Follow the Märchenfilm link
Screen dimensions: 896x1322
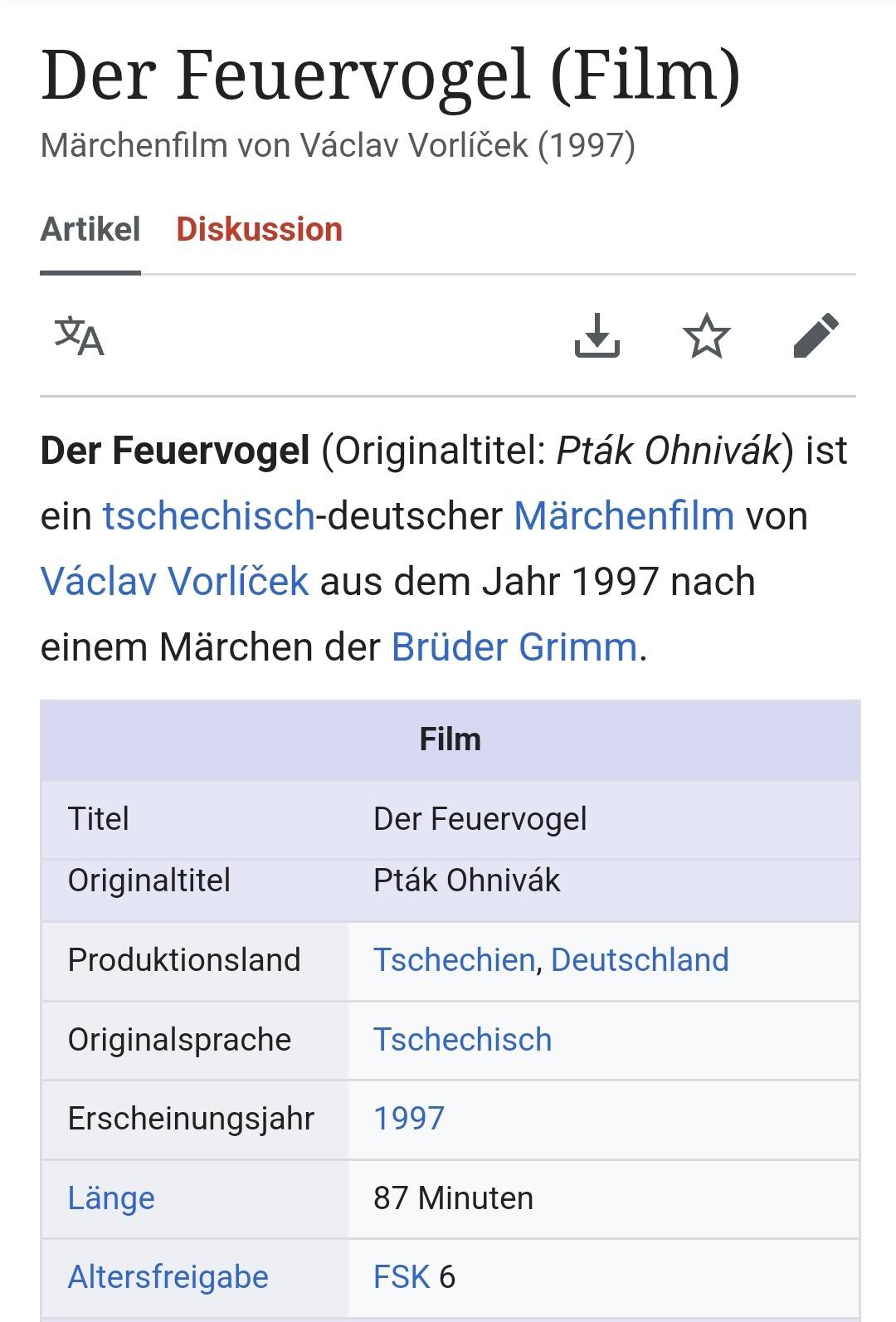pos(624,516)
